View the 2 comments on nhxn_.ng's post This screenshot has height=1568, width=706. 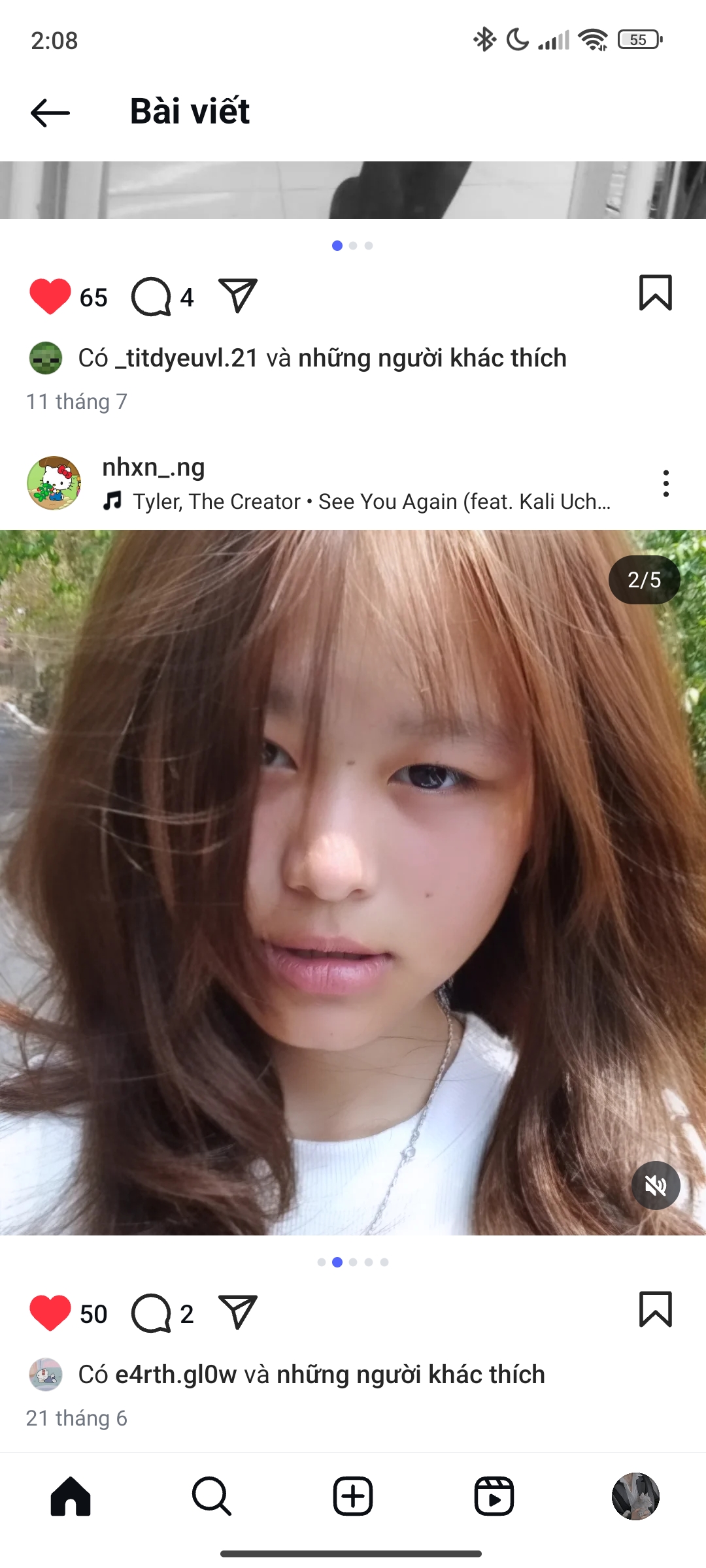(x=152, y=1313)
